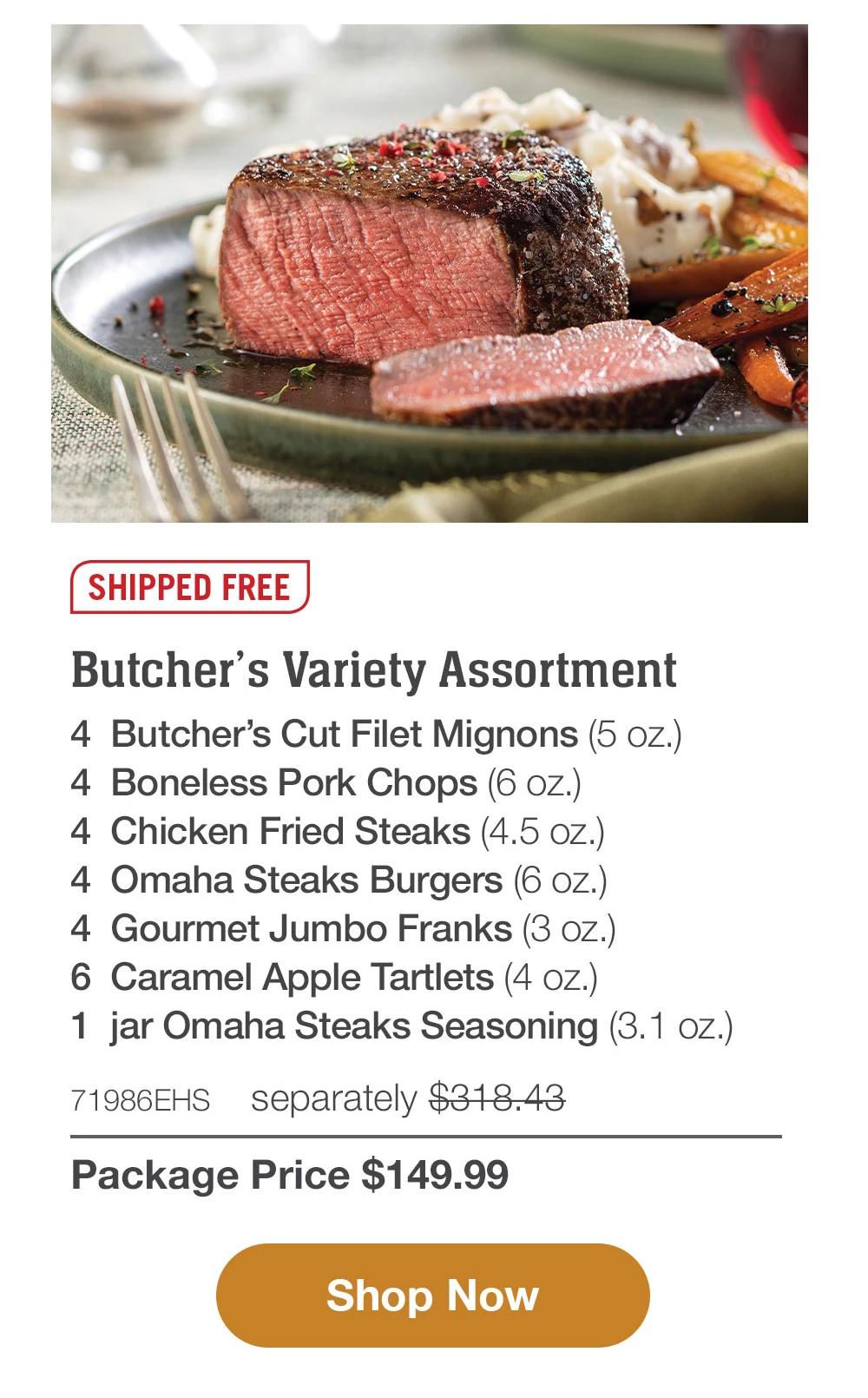Open the Gourmet Jumbo Franks item
Screen dimensions: 868x1398
tap(345, 930)
